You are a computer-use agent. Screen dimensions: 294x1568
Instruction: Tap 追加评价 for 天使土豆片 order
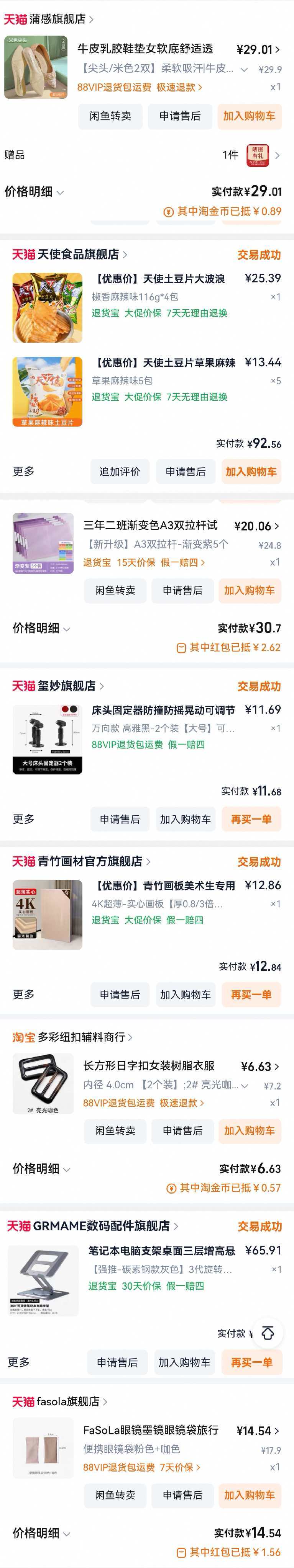[x=120, y=472]
